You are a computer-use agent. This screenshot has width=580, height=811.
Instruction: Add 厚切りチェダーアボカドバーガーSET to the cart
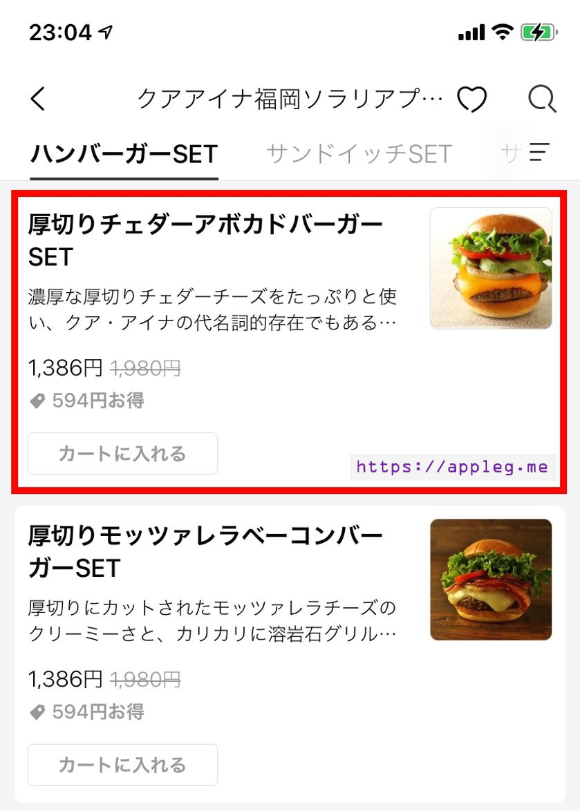pyautogui.click(x=123, y=454)
